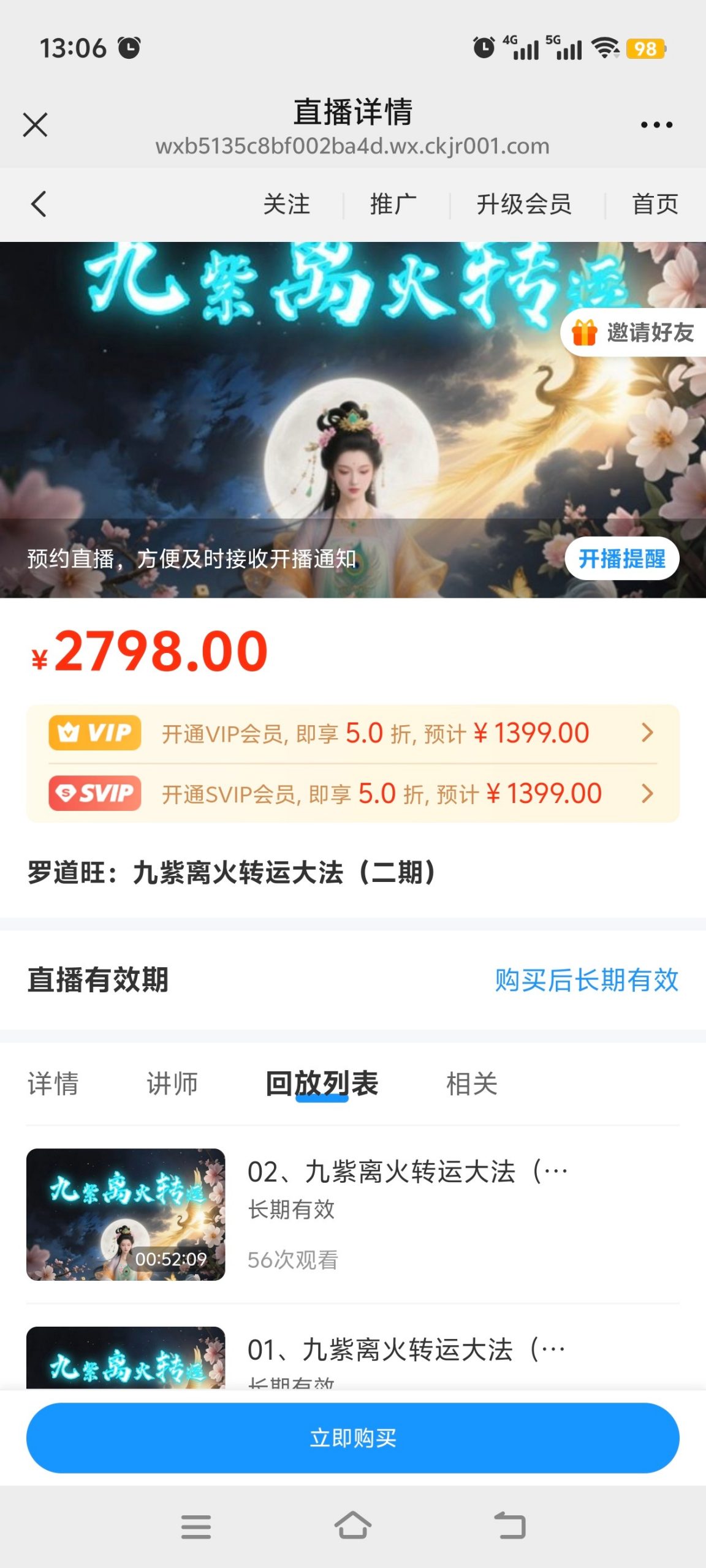Go to 首页 home page

pos(655,204)
